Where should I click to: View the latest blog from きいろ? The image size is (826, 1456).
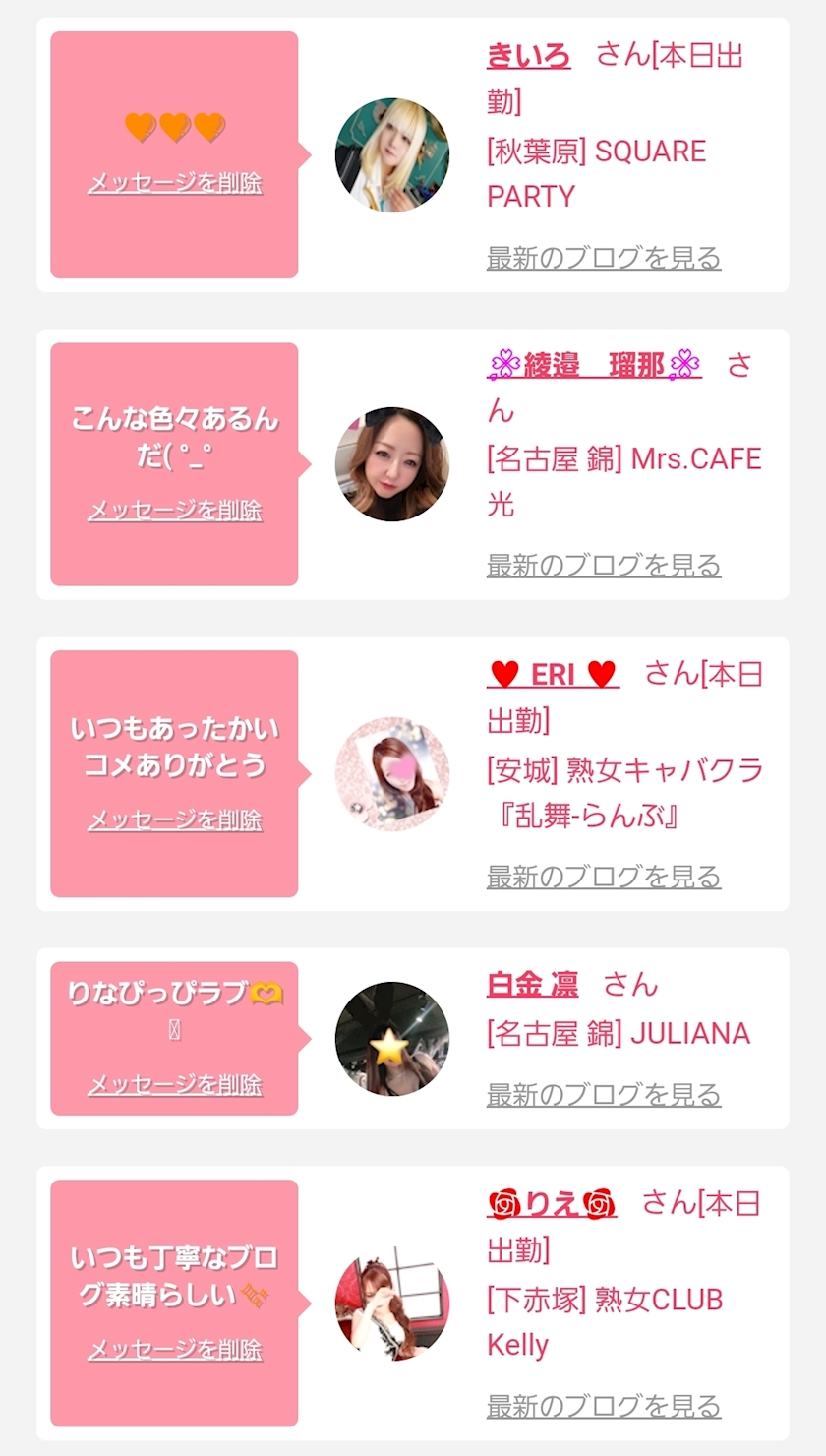[x=604, y=258]
